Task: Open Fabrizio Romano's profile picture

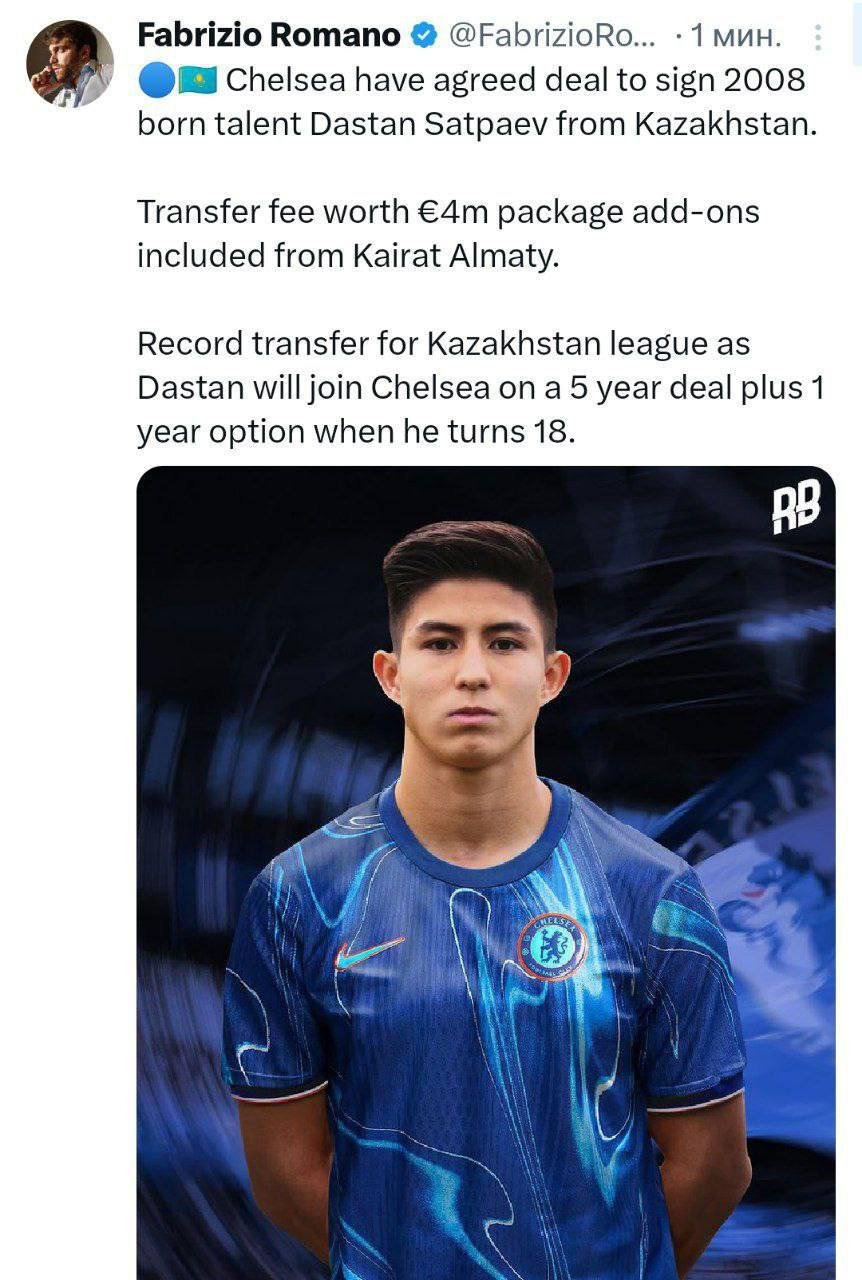Action: click(69, 63)
